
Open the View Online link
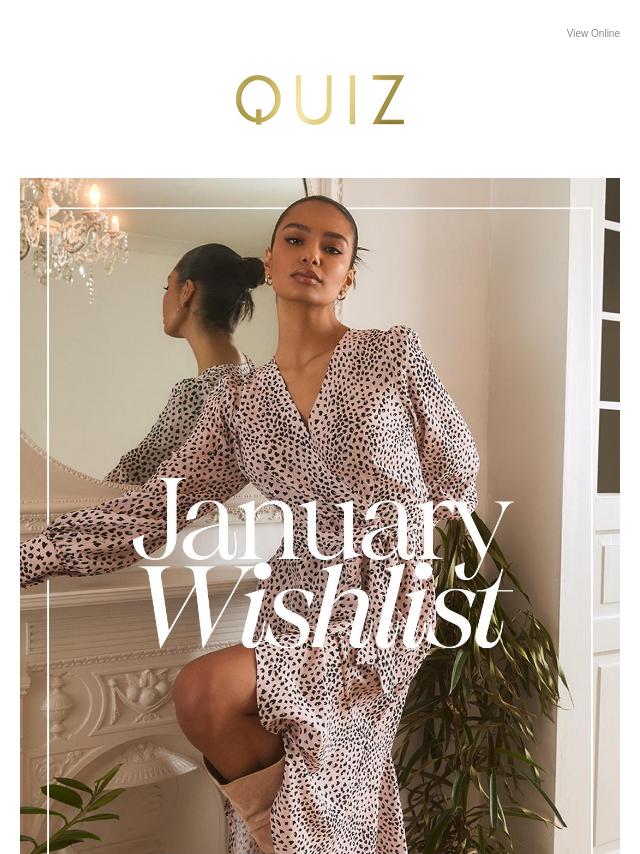(x=592, y=33)
